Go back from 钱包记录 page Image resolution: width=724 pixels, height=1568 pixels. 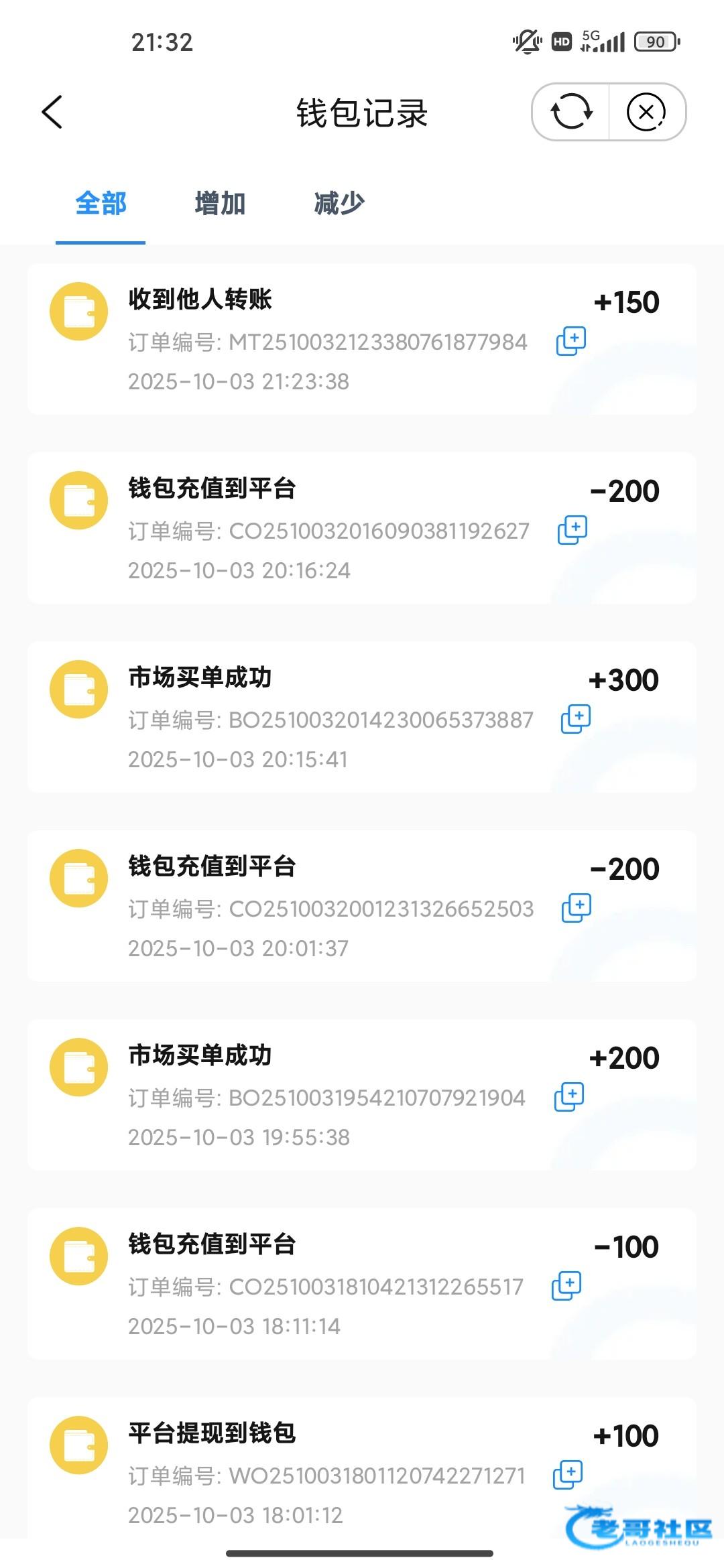(52, 112)
